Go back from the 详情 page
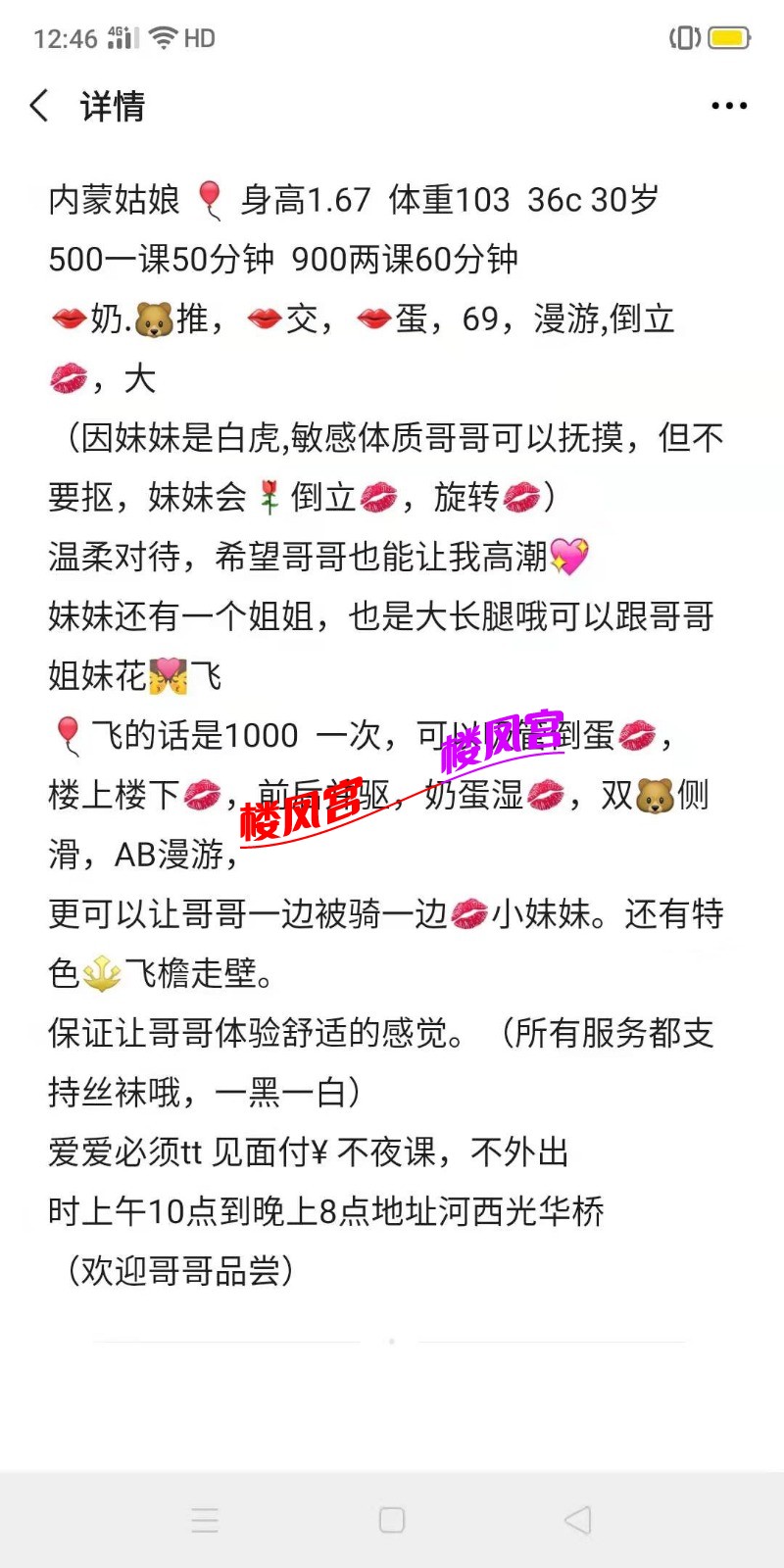This screenshot has height=1568, width=784. [x=39, y=106]
